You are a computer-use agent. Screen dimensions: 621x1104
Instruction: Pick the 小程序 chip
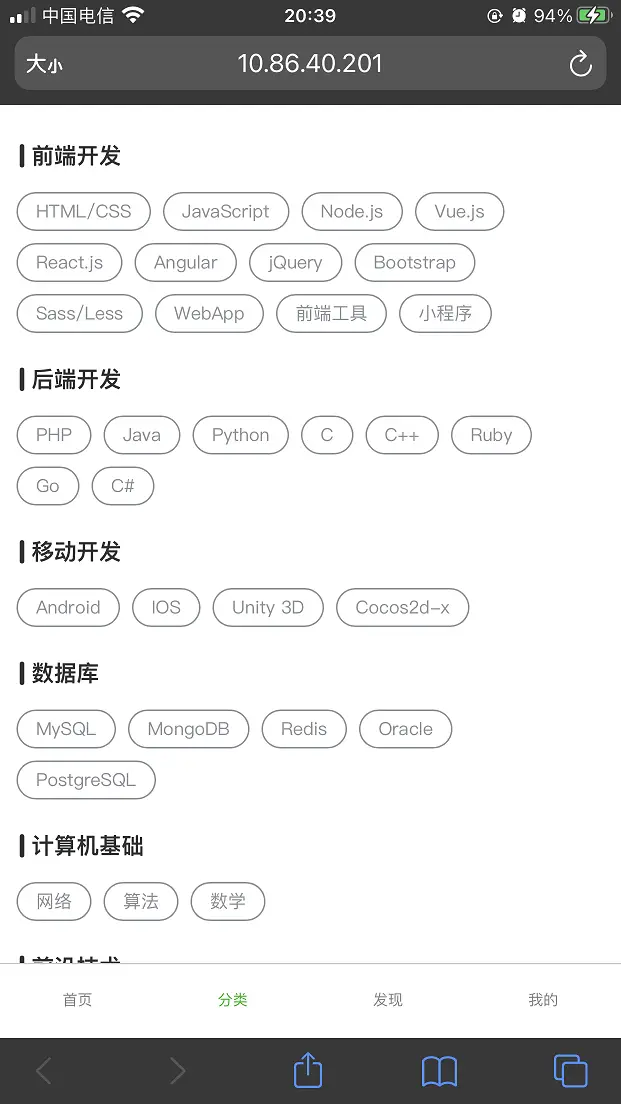445,313
